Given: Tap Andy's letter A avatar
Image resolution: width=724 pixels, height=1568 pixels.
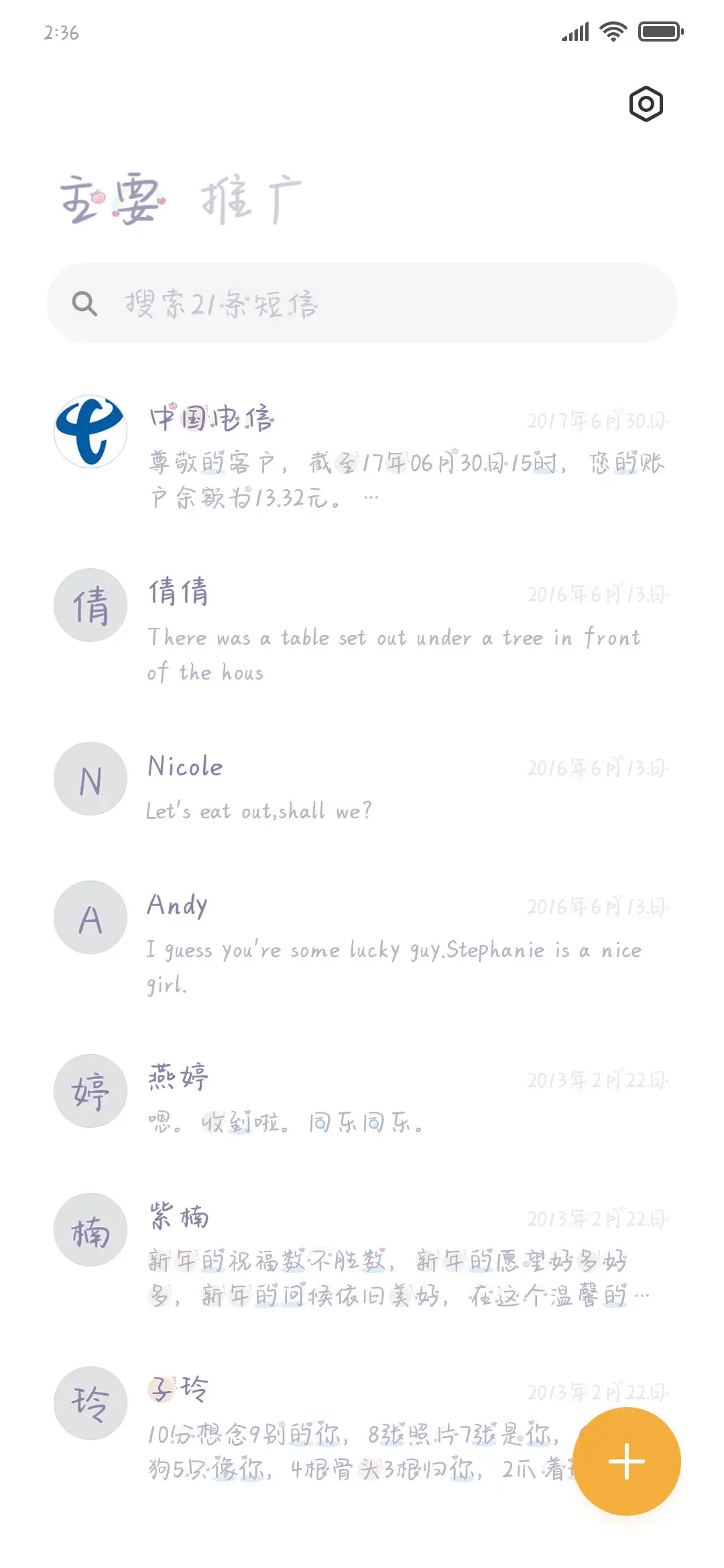Looking at the screenshot, I should click(x=90, y=918).
